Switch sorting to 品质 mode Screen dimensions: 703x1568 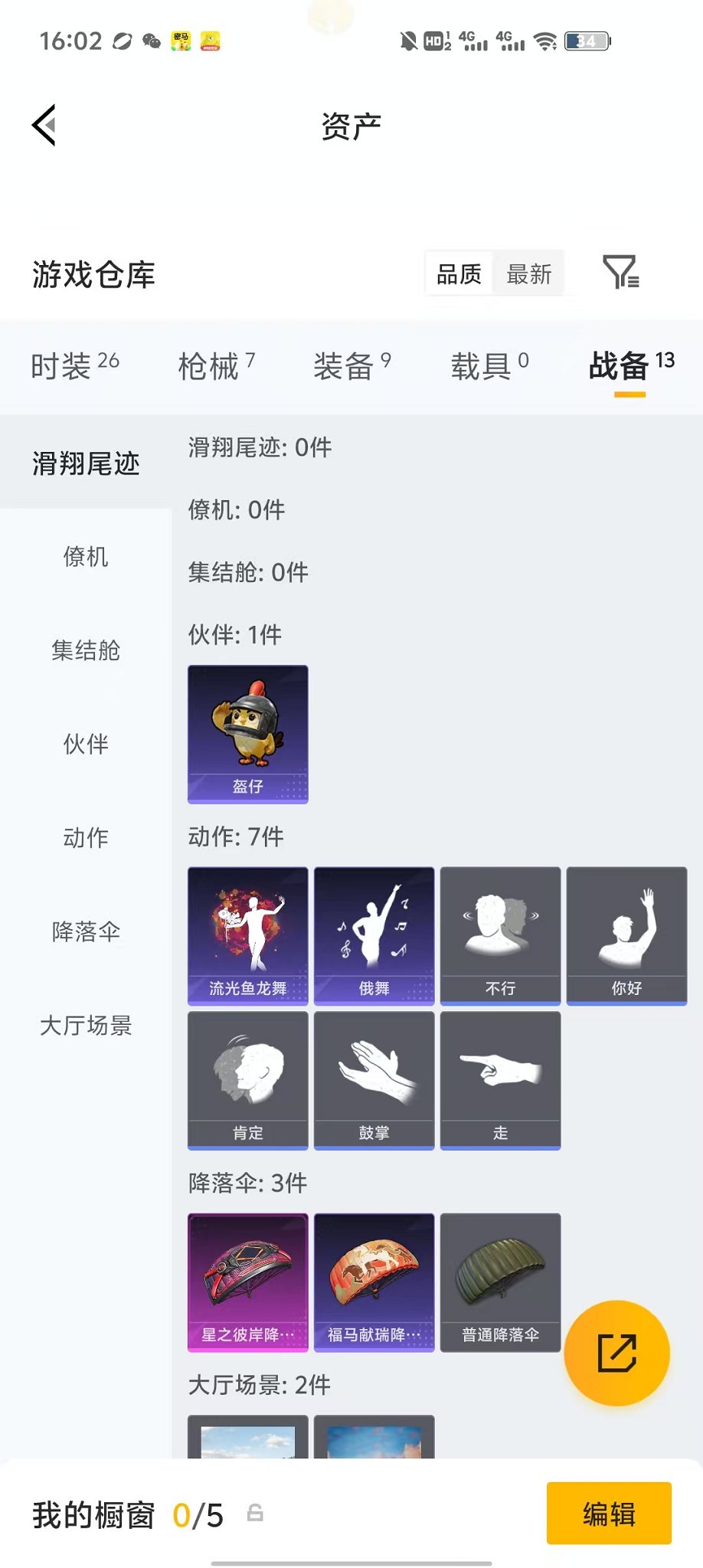click(459, 273)
